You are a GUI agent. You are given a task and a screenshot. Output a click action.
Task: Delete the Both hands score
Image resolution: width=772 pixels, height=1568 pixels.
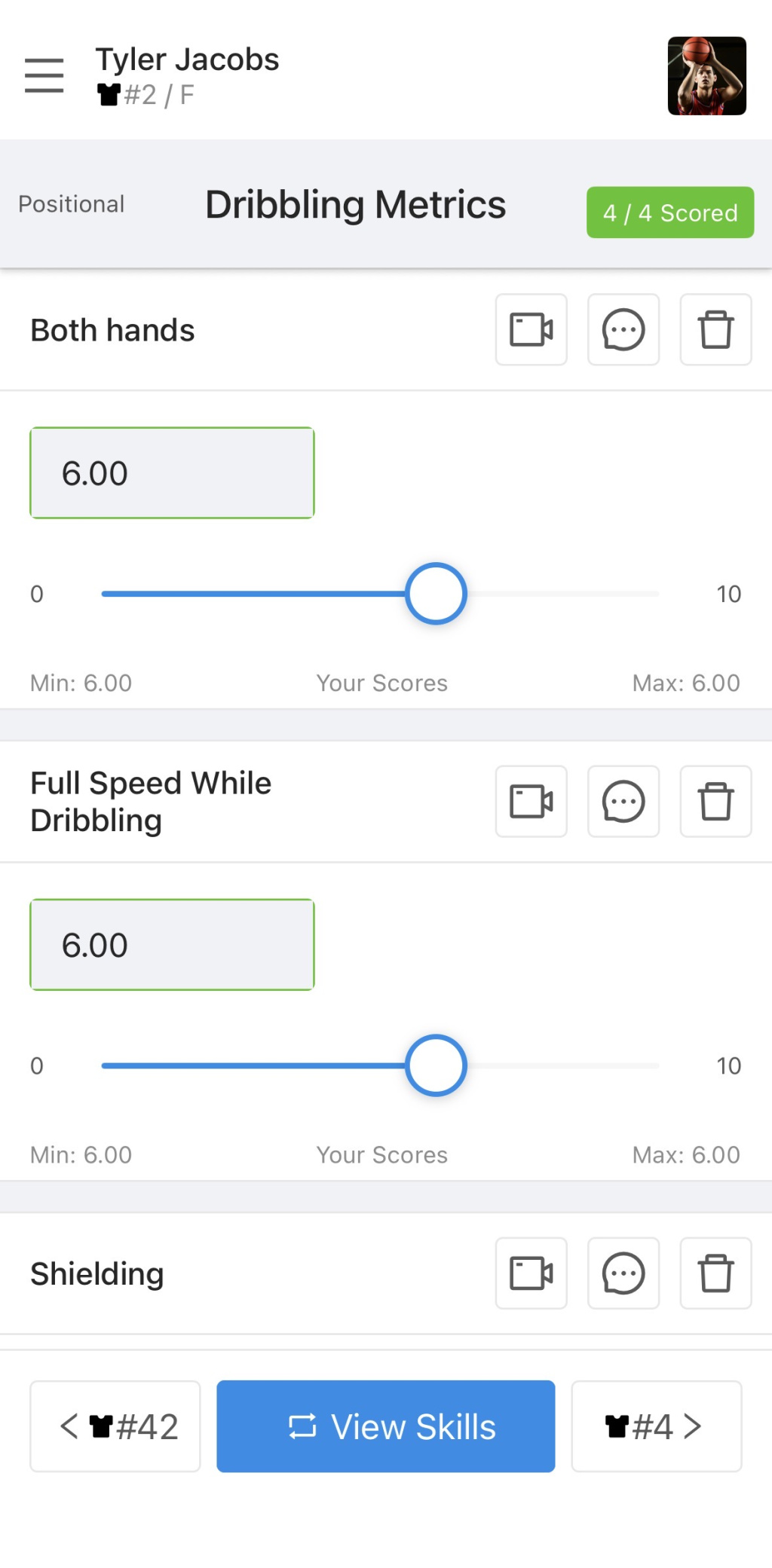715,330
